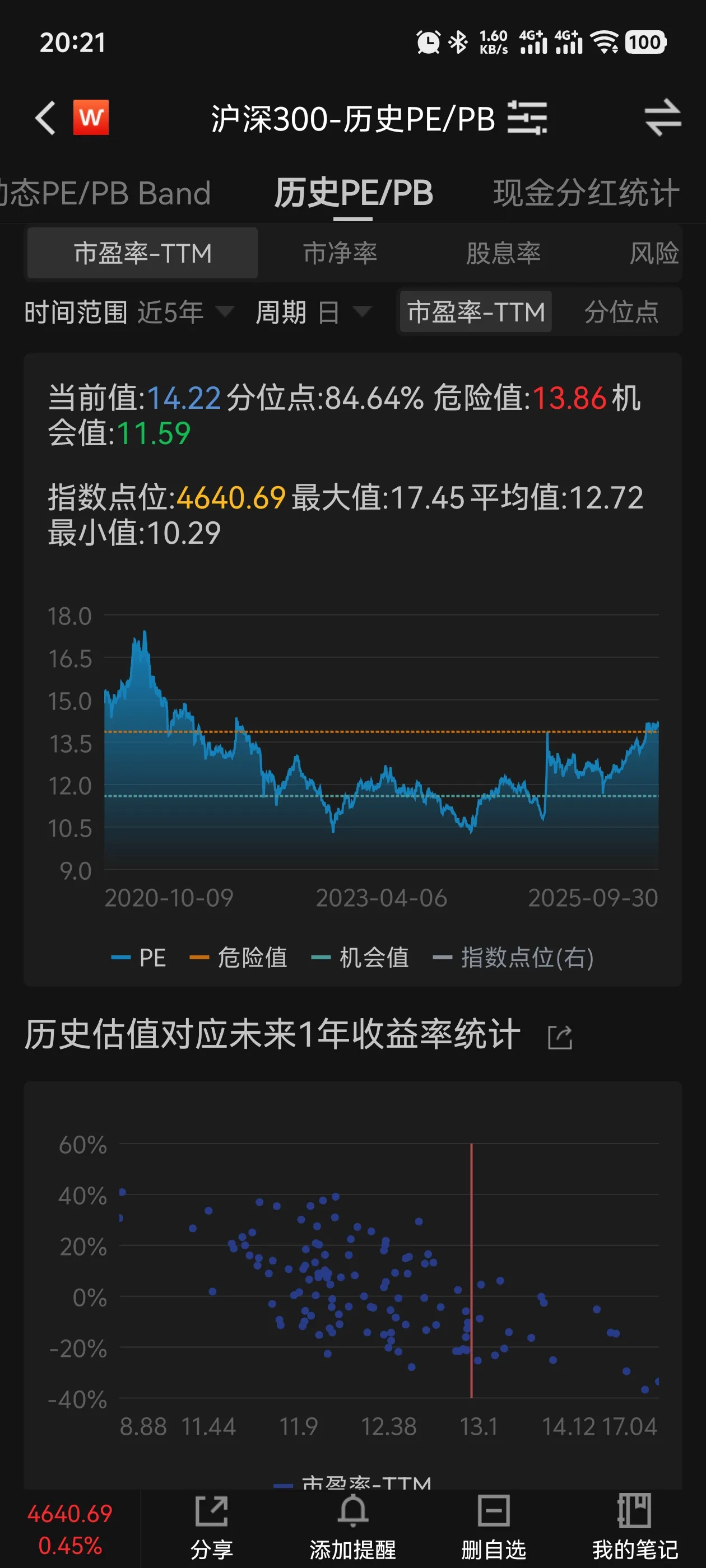Select the 股息率 metric tab
Screen dimensions: 706x1568
point(503,253)
